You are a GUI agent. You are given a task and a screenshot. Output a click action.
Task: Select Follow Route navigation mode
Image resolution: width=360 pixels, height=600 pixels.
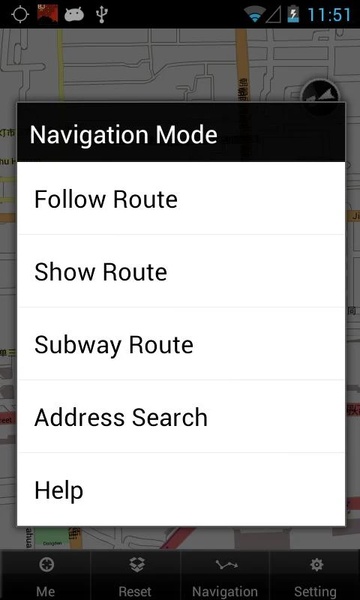tap(181, 198)
